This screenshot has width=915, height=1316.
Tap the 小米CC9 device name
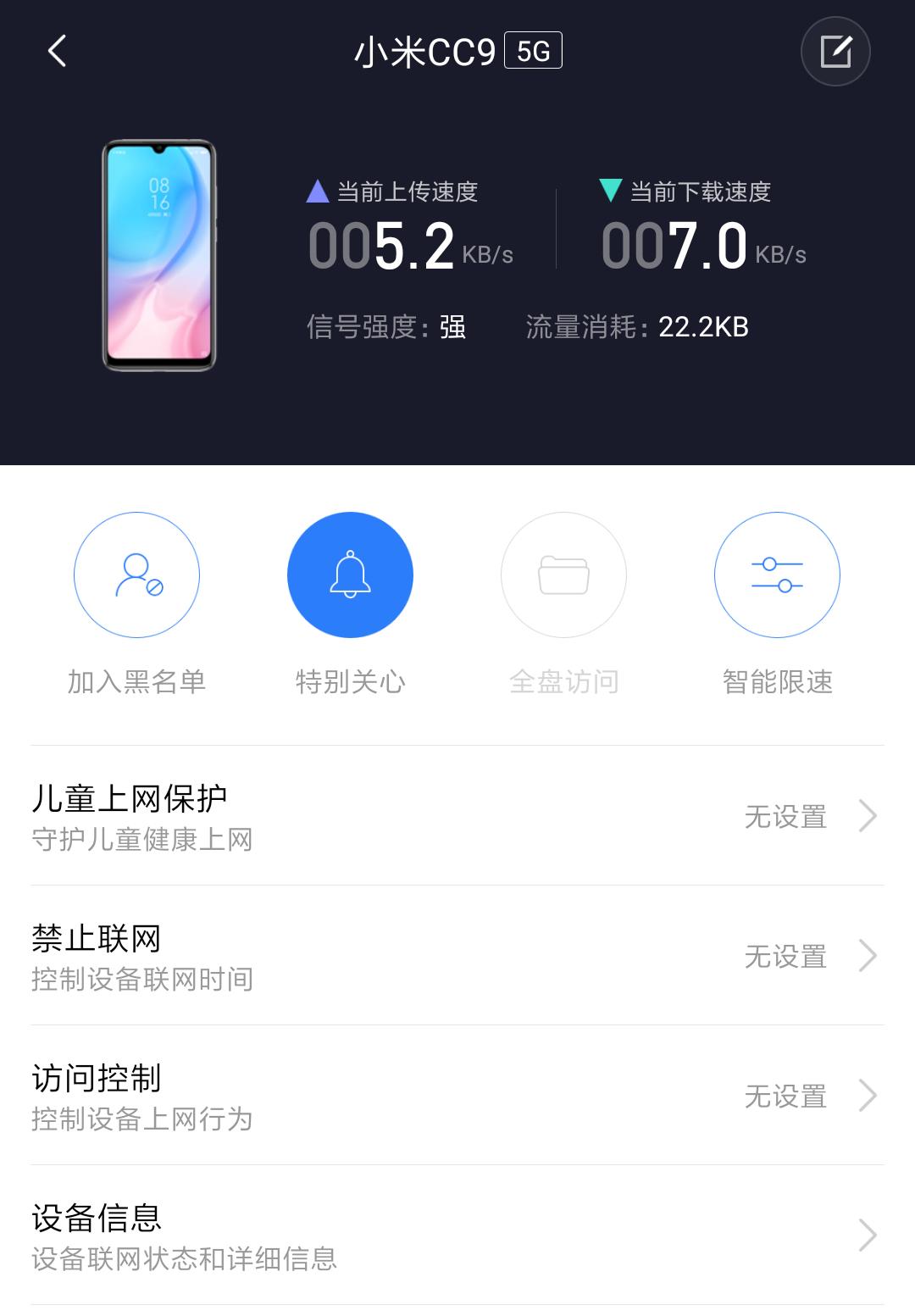424,53
